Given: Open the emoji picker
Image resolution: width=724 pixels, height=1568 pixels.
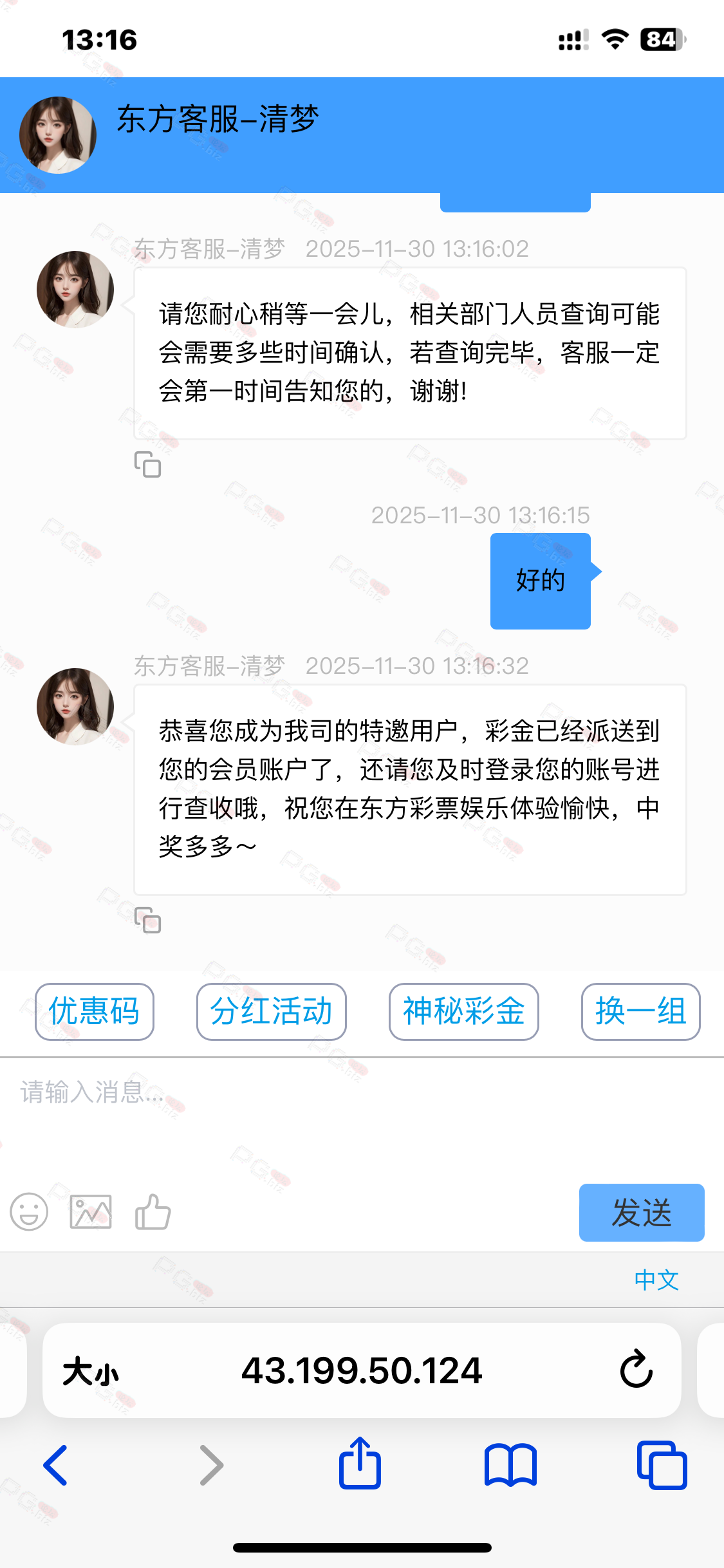Looking at the screenshot, I should pos(29,1212).
